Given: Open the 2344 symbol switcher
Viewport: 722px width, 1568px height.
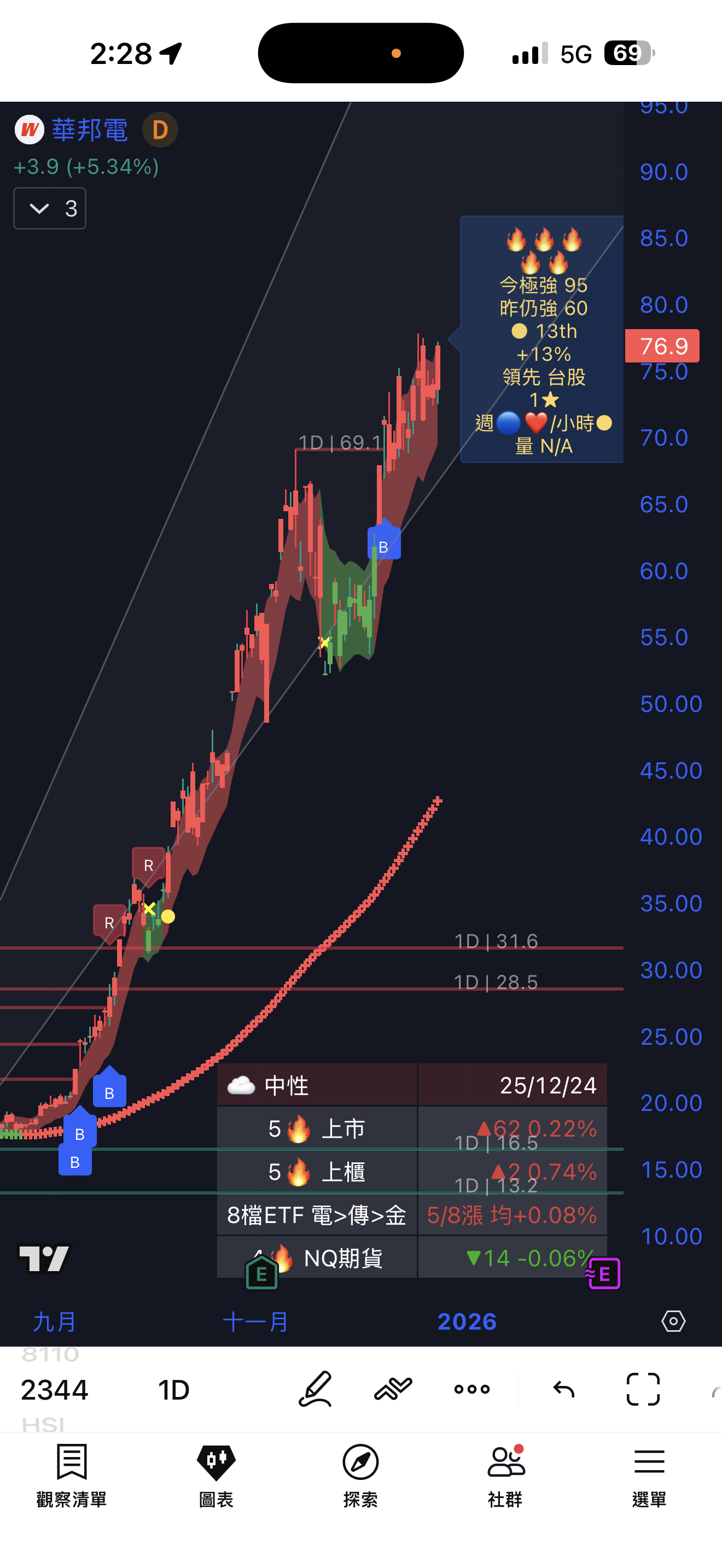Looking at the screenshot, I should coord(55,1389).
